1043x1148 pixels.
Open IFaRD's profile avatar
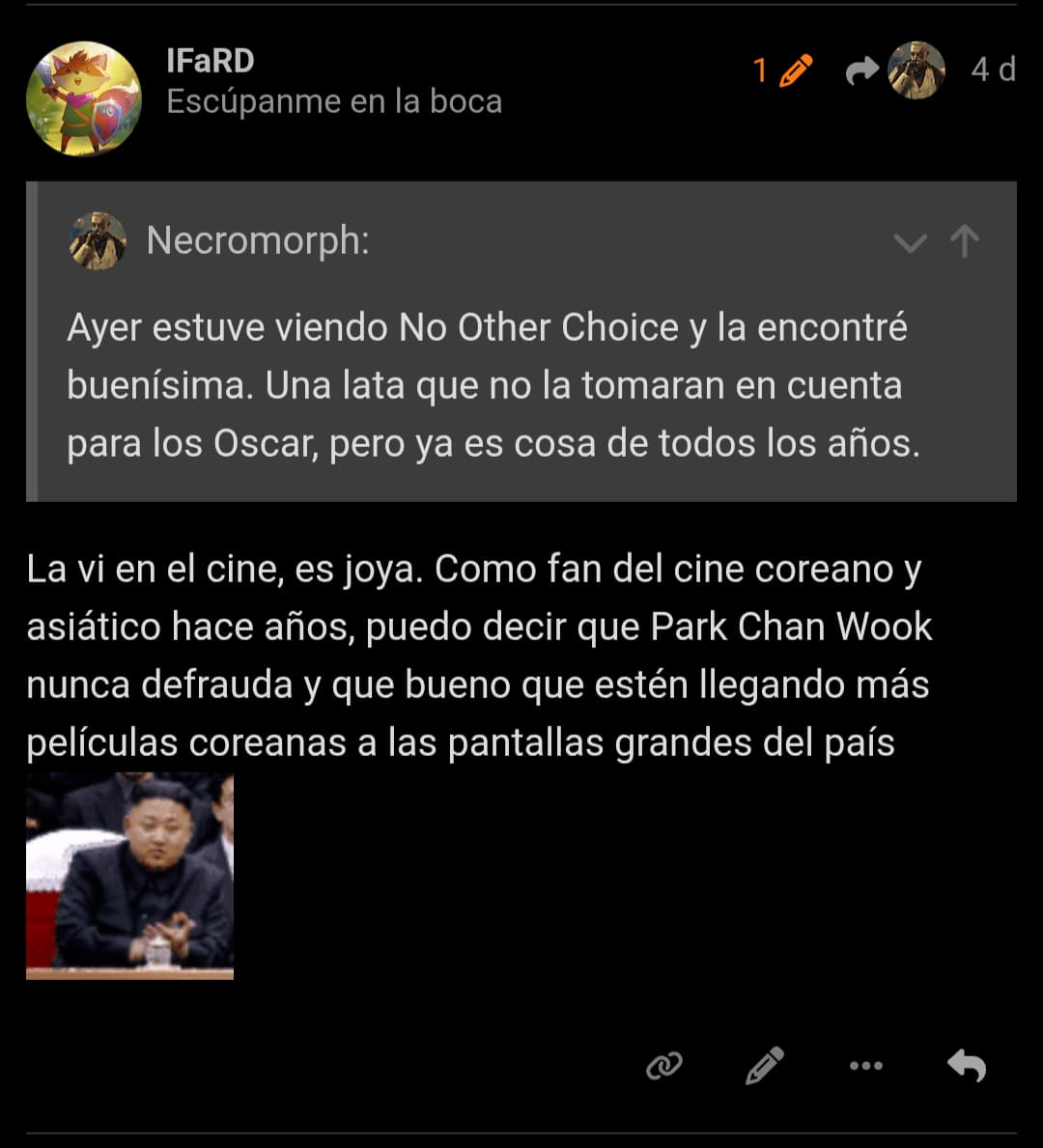[x=84, y=98]
